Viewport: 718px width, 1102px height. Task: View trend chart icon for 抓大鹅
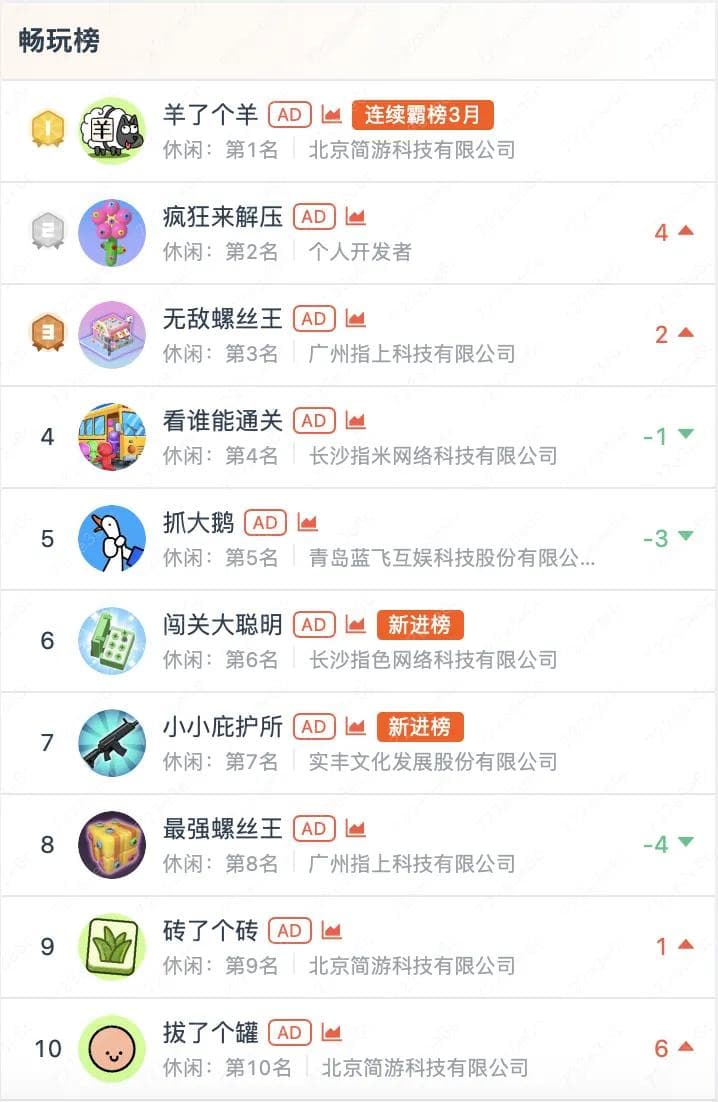(x=308, y=523)
